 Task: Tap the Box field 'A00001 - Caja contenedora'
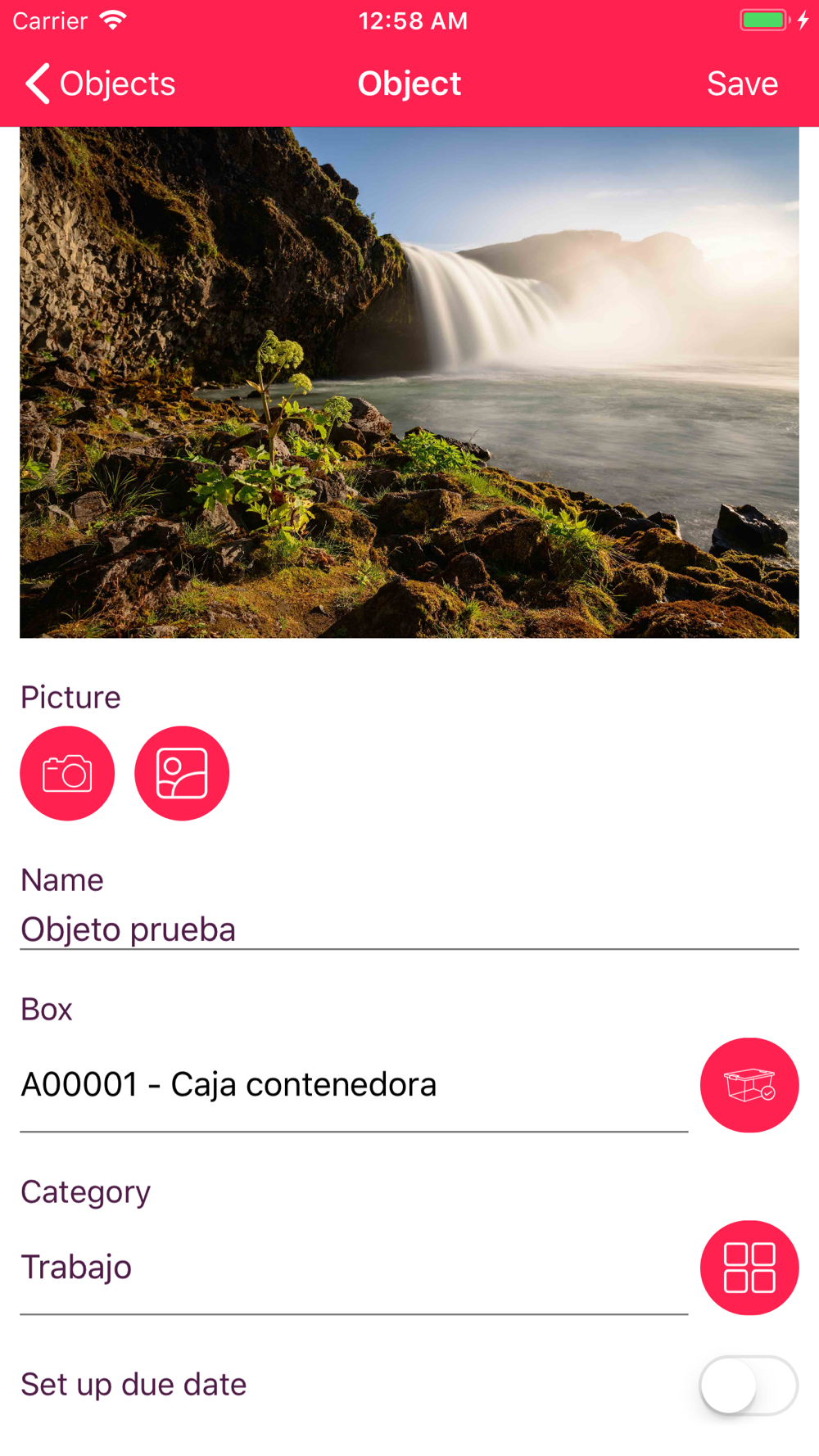click(352, 1085)
